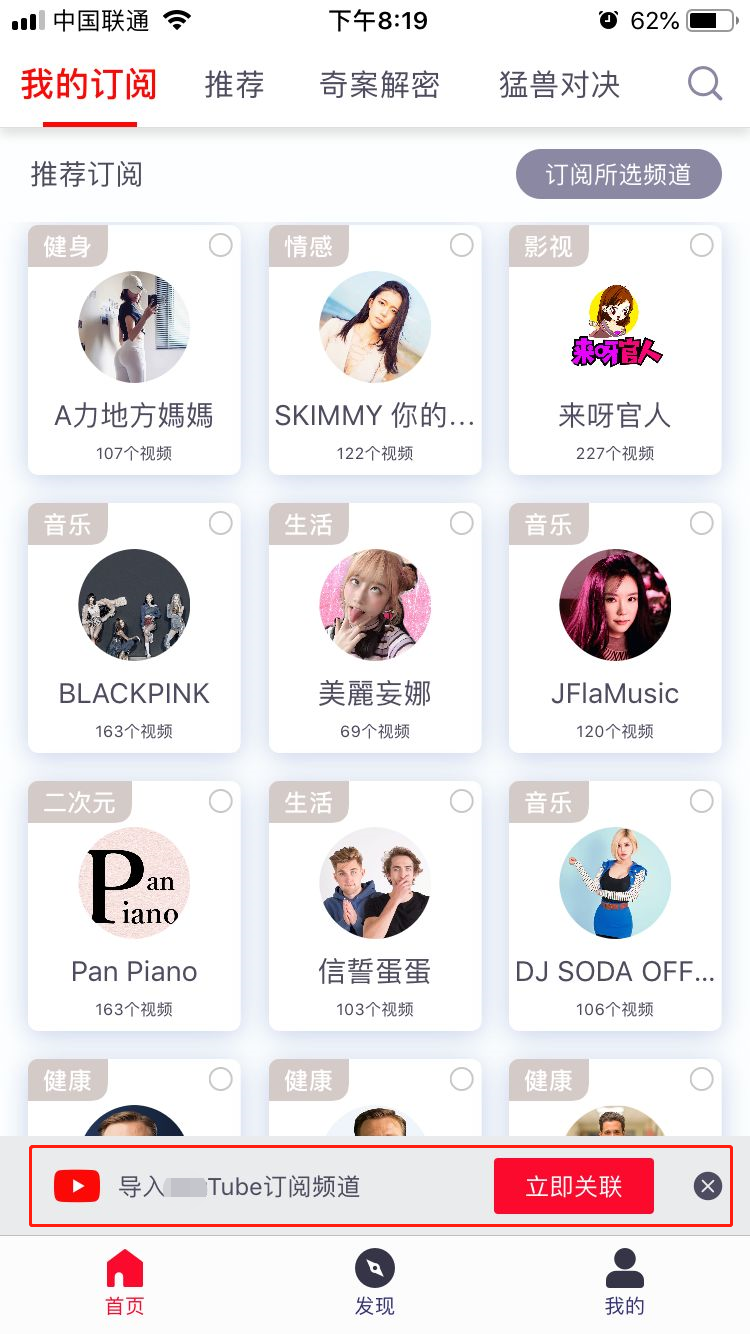Switch to the 奇案解密 tab
The width and height of the screenshot is (750, 1334).
point(379,84)
